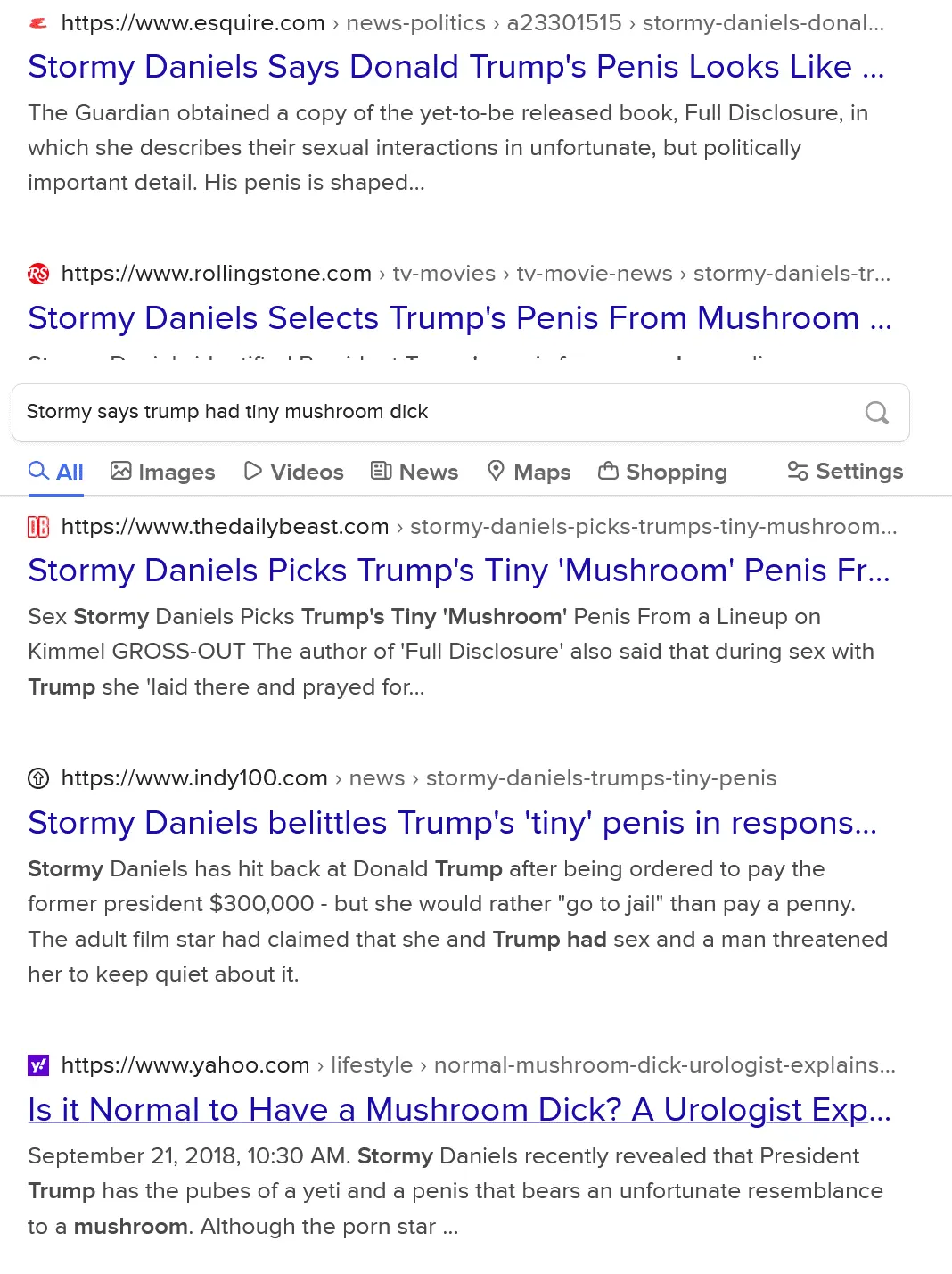
Task: Open search Settings
Action: coord(845,472)
